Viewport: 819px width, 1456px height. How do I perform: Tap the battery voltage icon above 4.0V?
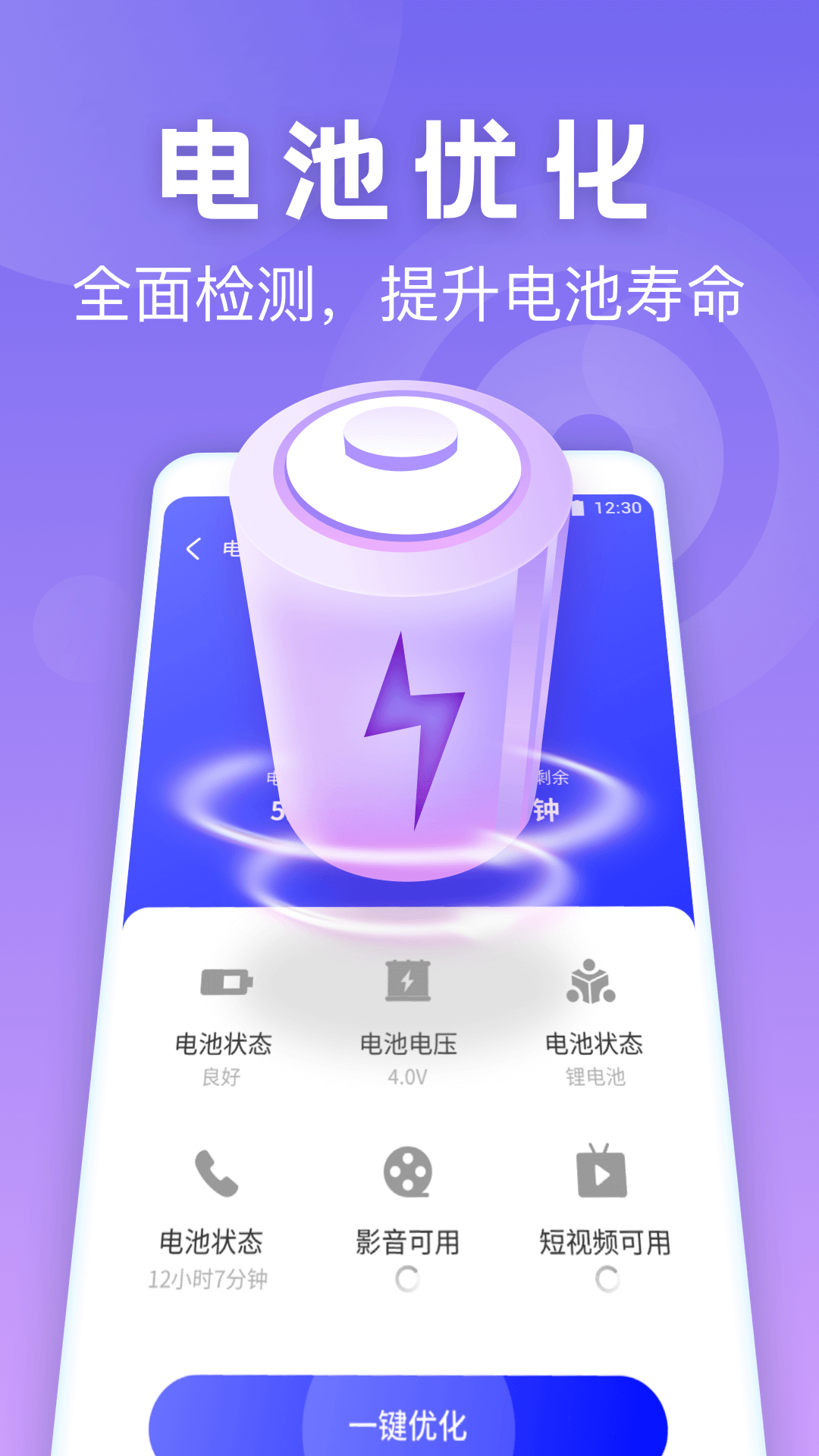pyautogui.click(x=409, y=982)
